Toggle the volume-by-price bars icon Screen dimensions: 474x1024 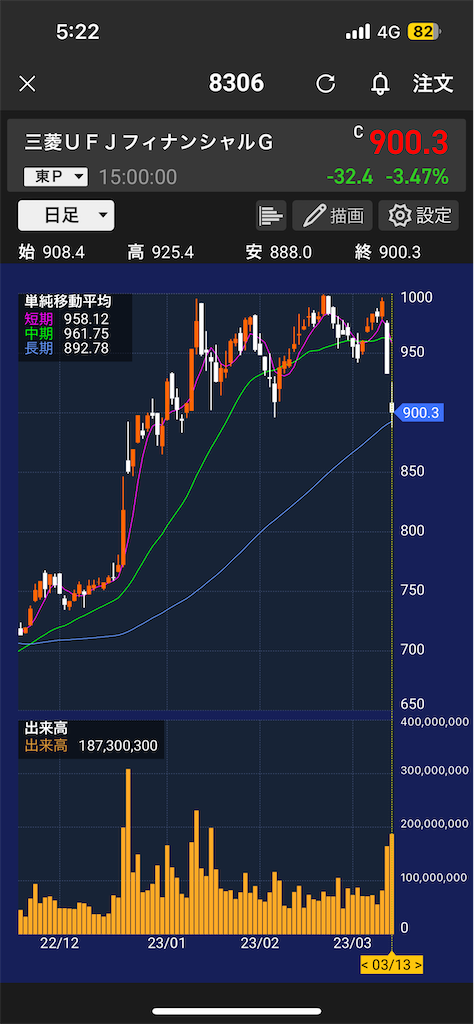coord(271,216)
